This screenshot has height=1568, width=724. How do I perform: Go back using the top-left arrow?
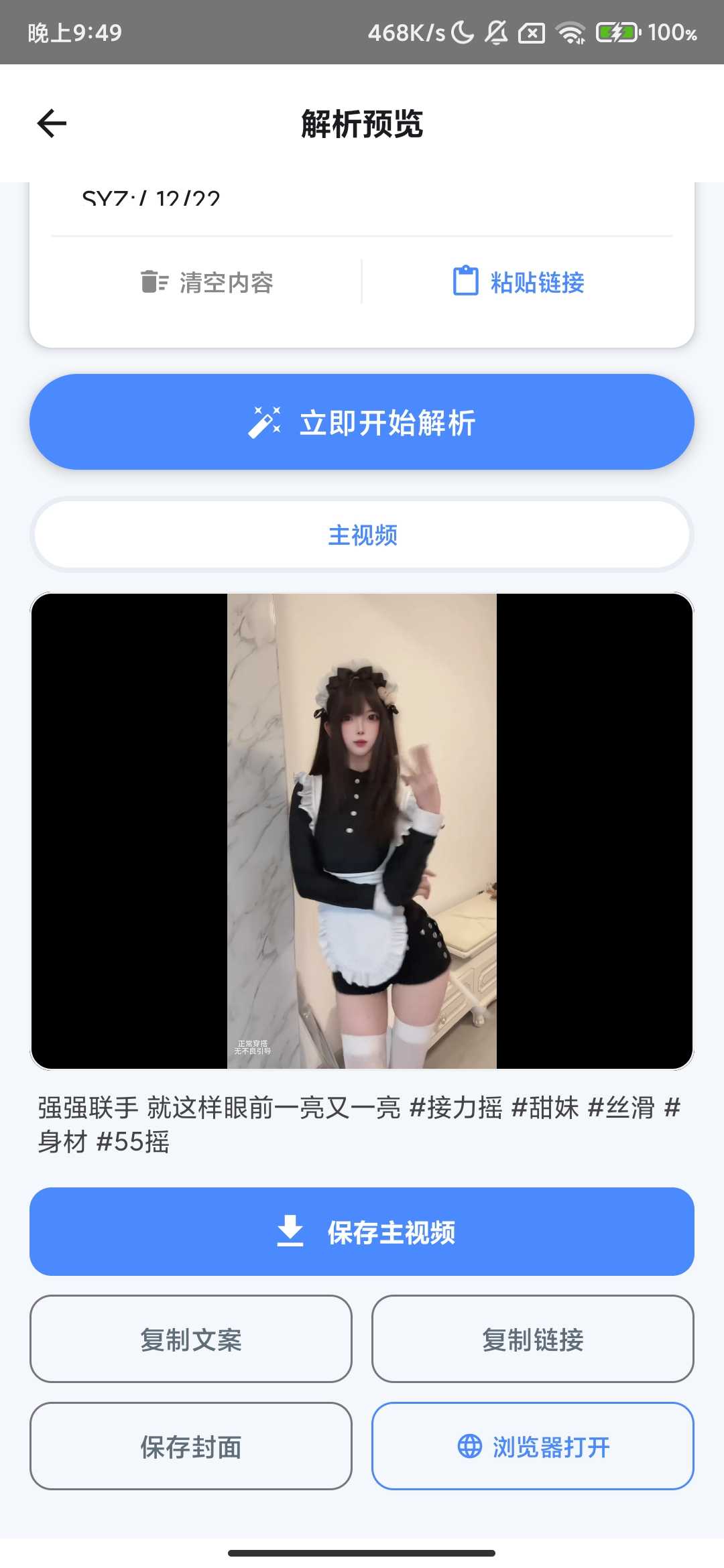point(52,123)
